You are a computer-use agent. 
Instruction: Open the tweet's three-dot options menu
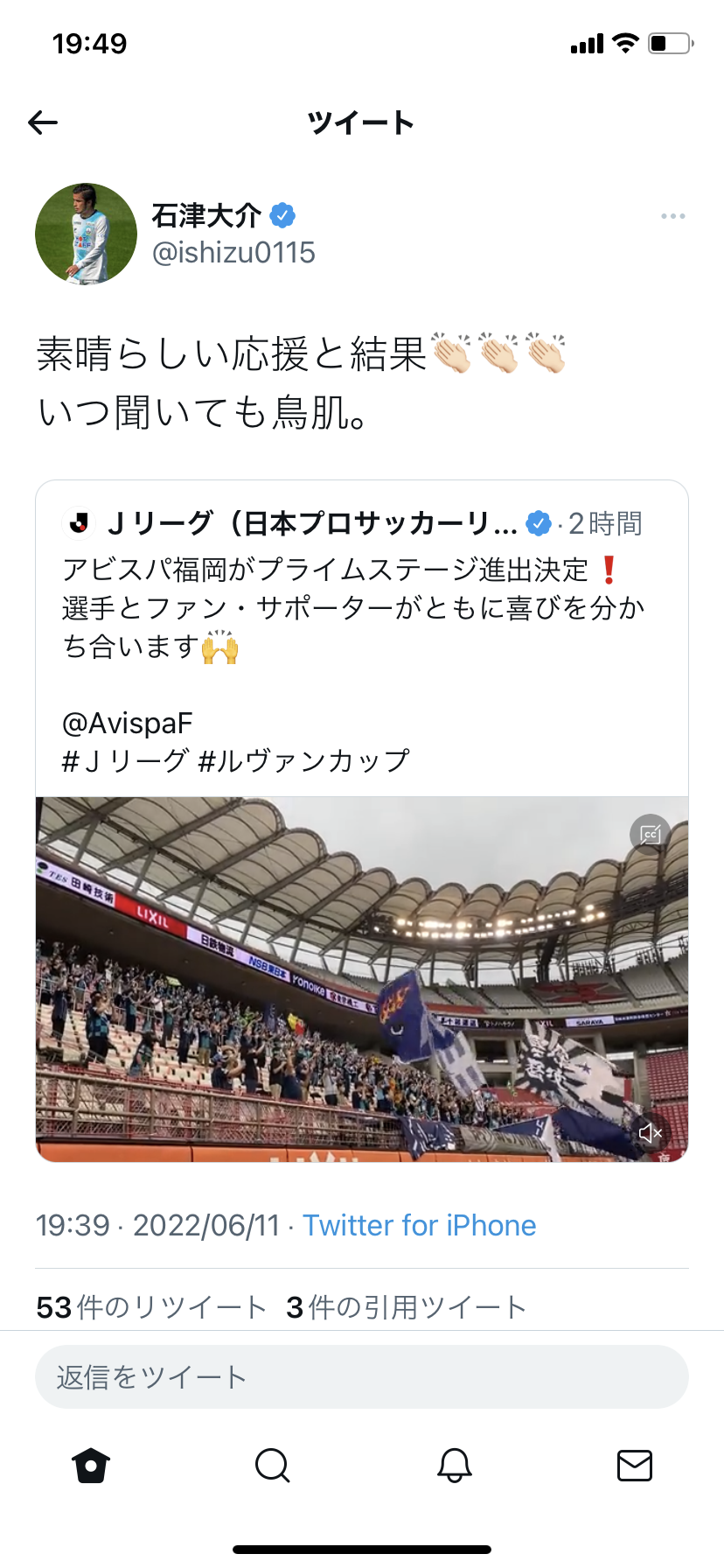[x=672, y=216]
